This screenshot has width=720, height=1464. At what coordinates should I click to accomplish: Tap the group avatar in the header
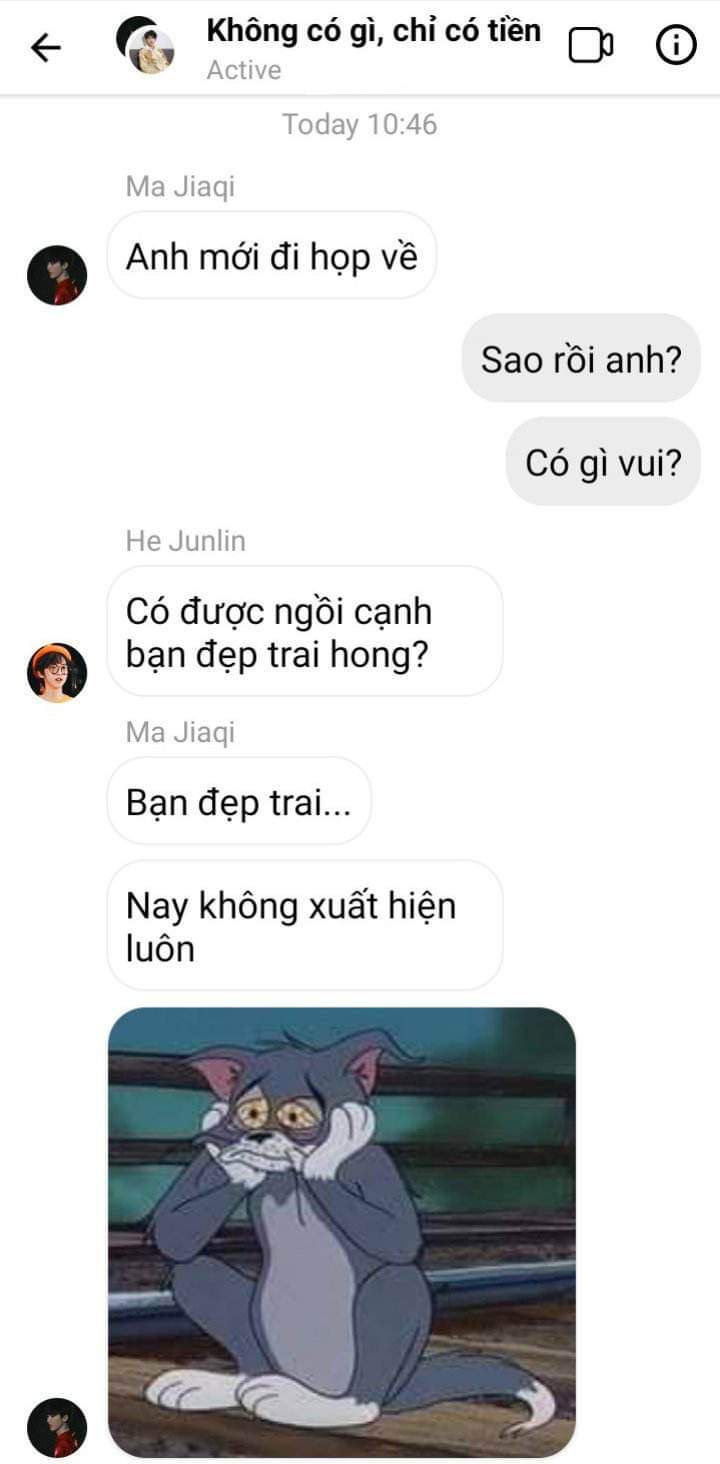[145, 45]
